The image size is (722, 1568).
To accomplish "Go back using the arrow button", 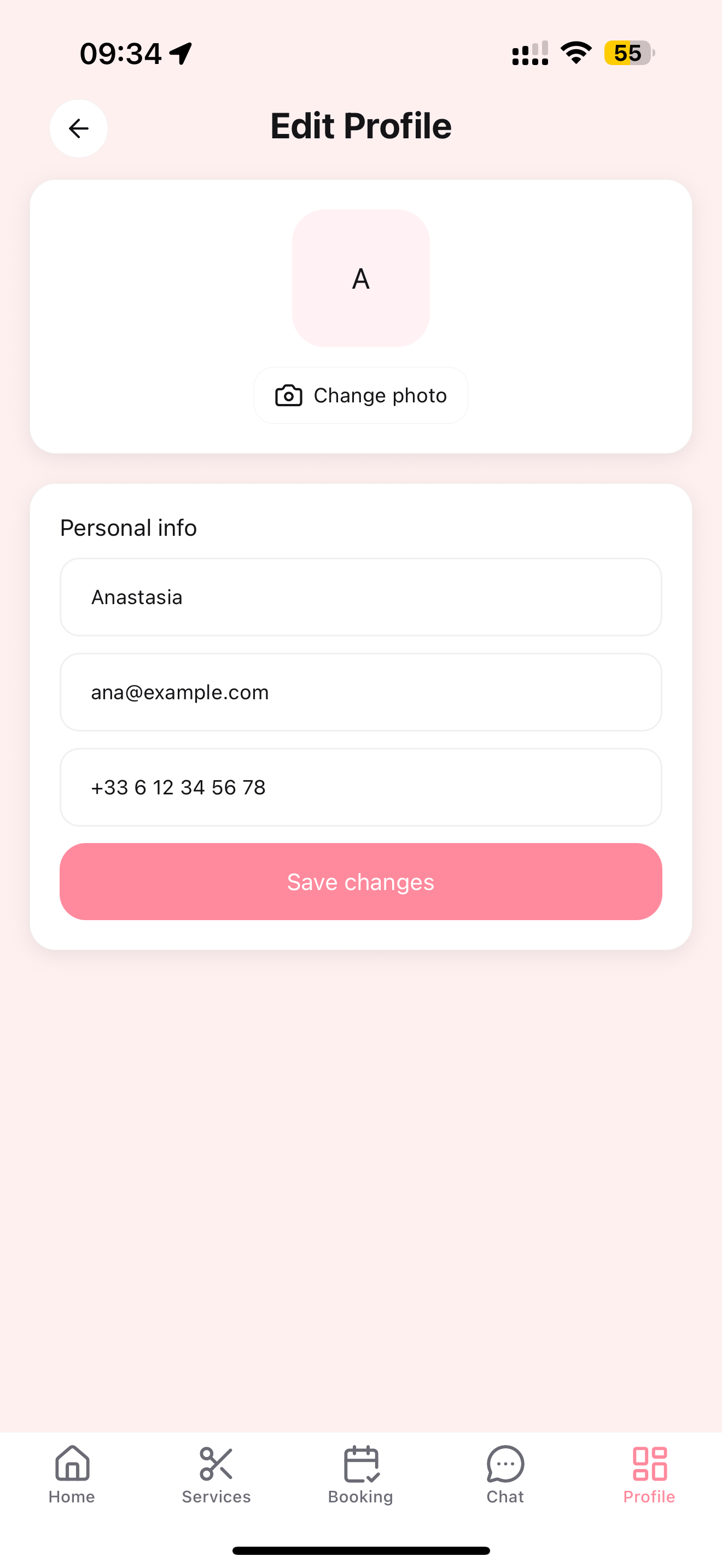I will (79, 128).
